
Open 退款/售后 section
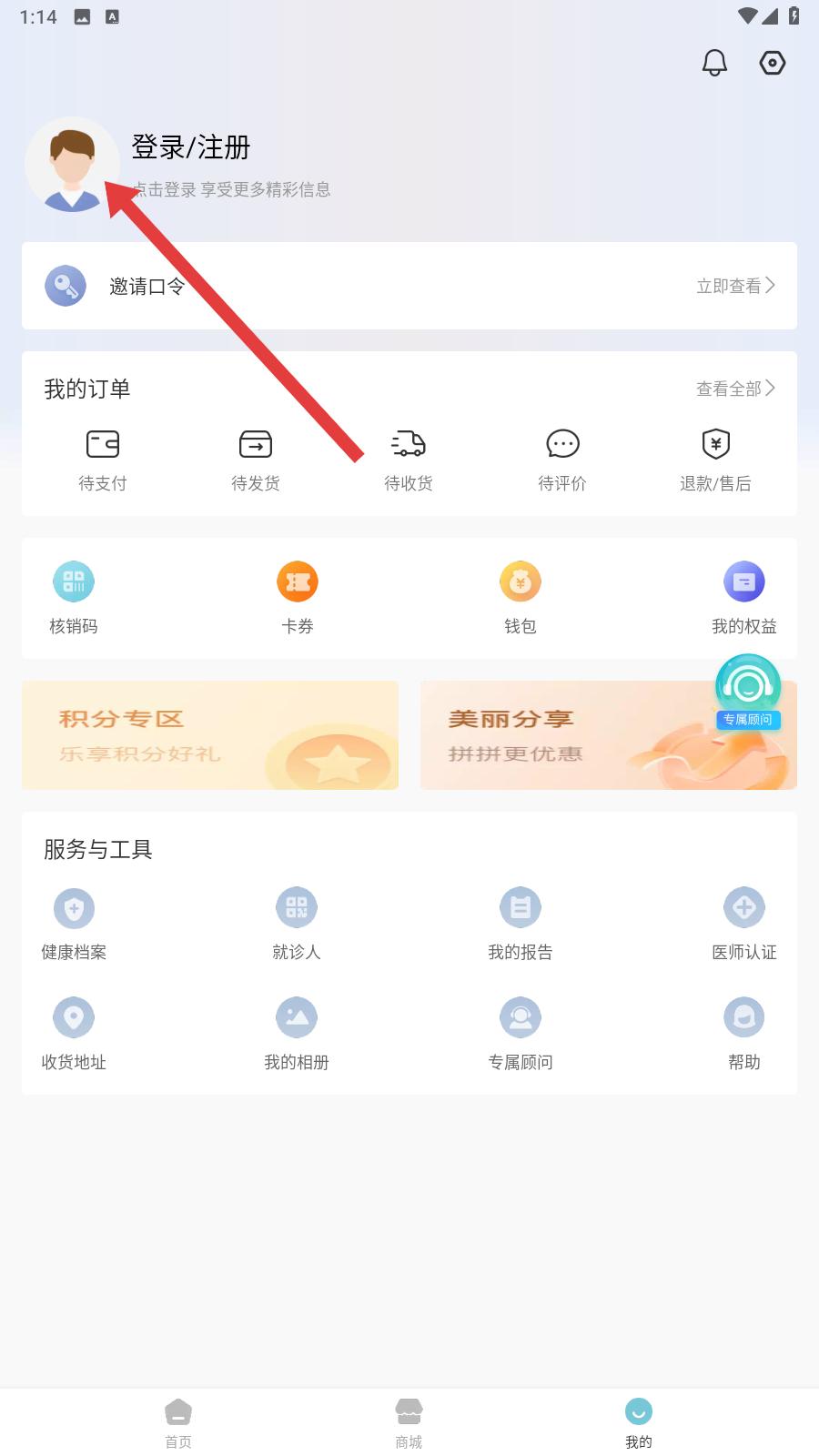pyautogui.click(x=715, y=461)
